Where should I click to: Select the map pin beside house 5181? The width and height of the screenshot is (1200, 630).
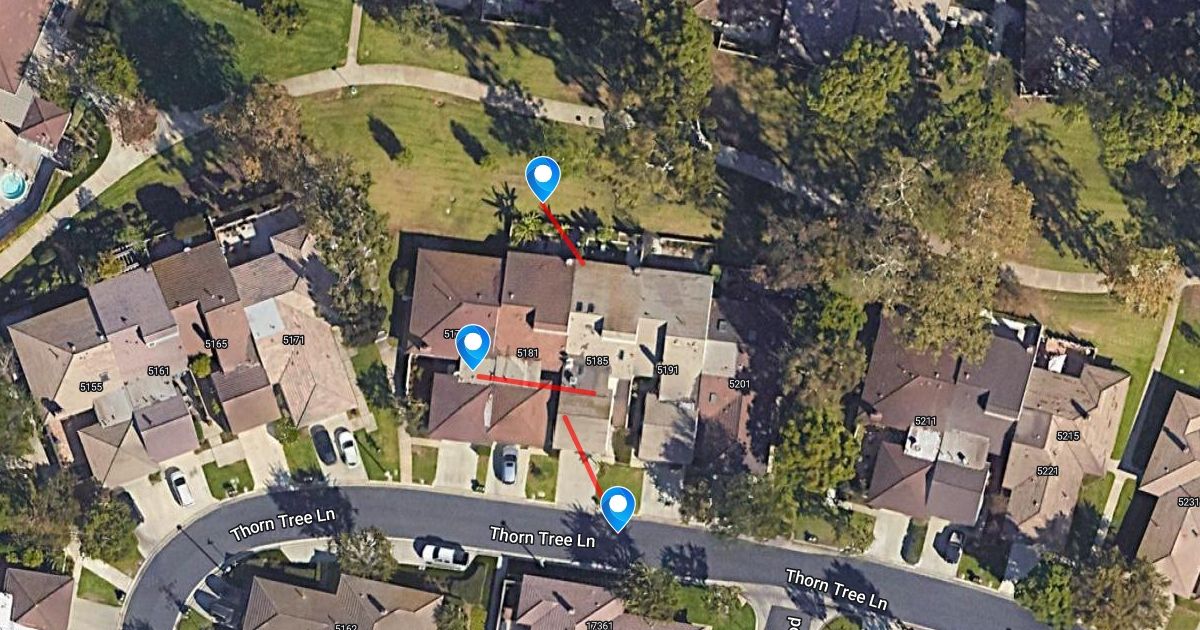coord(472,345)
